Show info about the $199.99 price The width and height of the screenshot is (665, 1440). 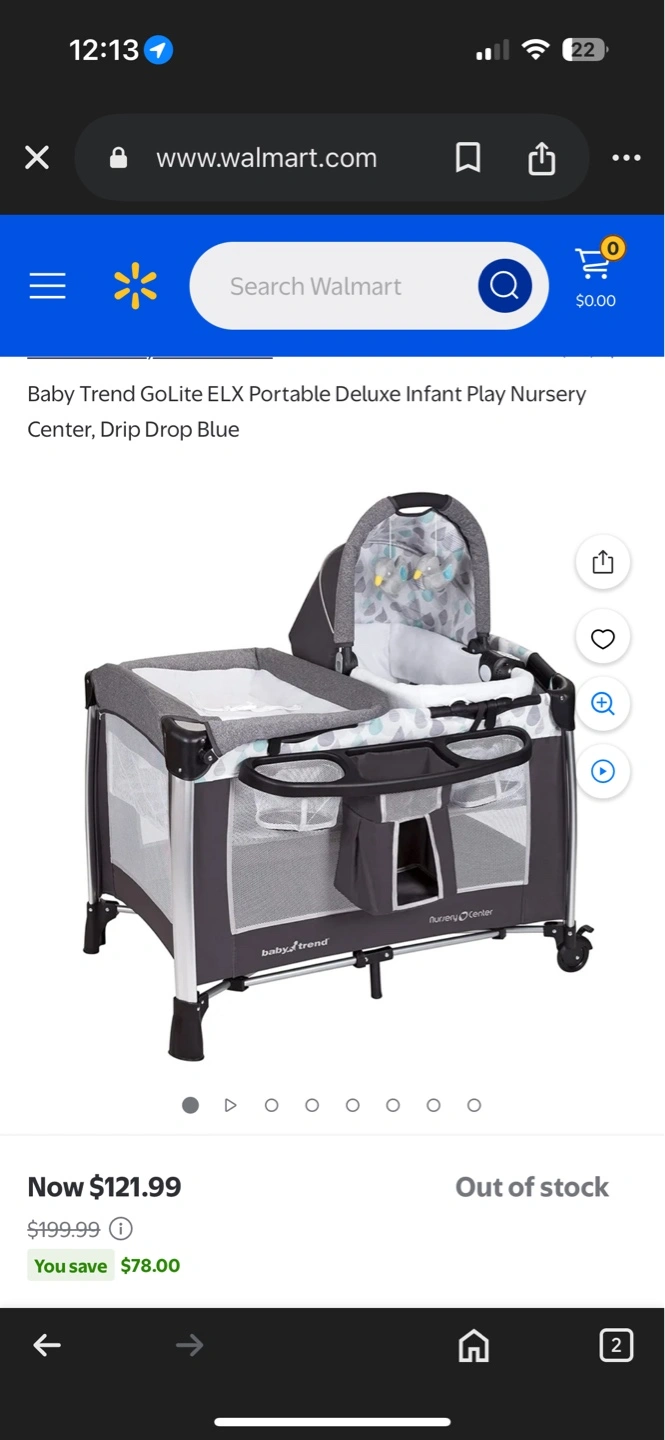coord(120,1229)
